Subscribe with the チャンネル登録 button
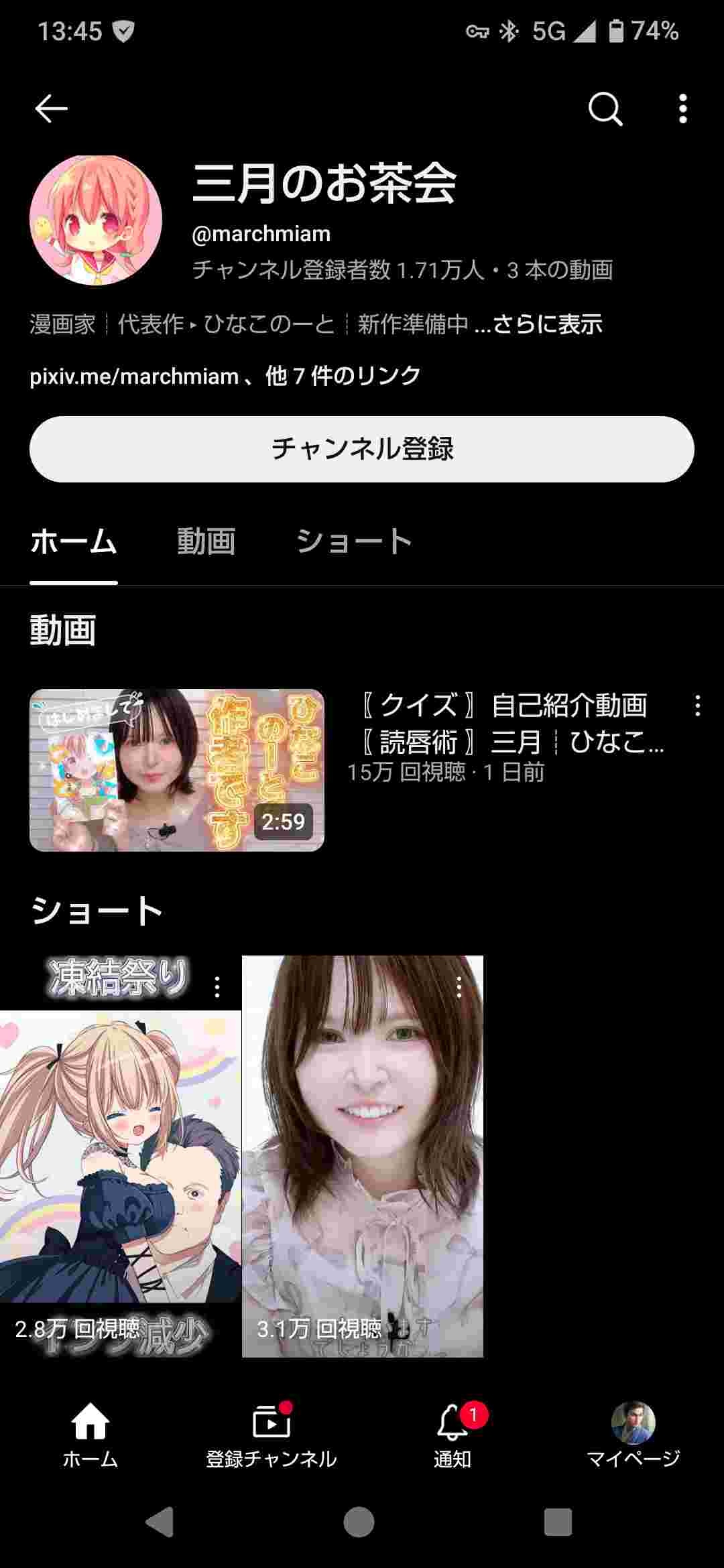Viewport: 724px width, 1568px height. (x=362, y=449)
